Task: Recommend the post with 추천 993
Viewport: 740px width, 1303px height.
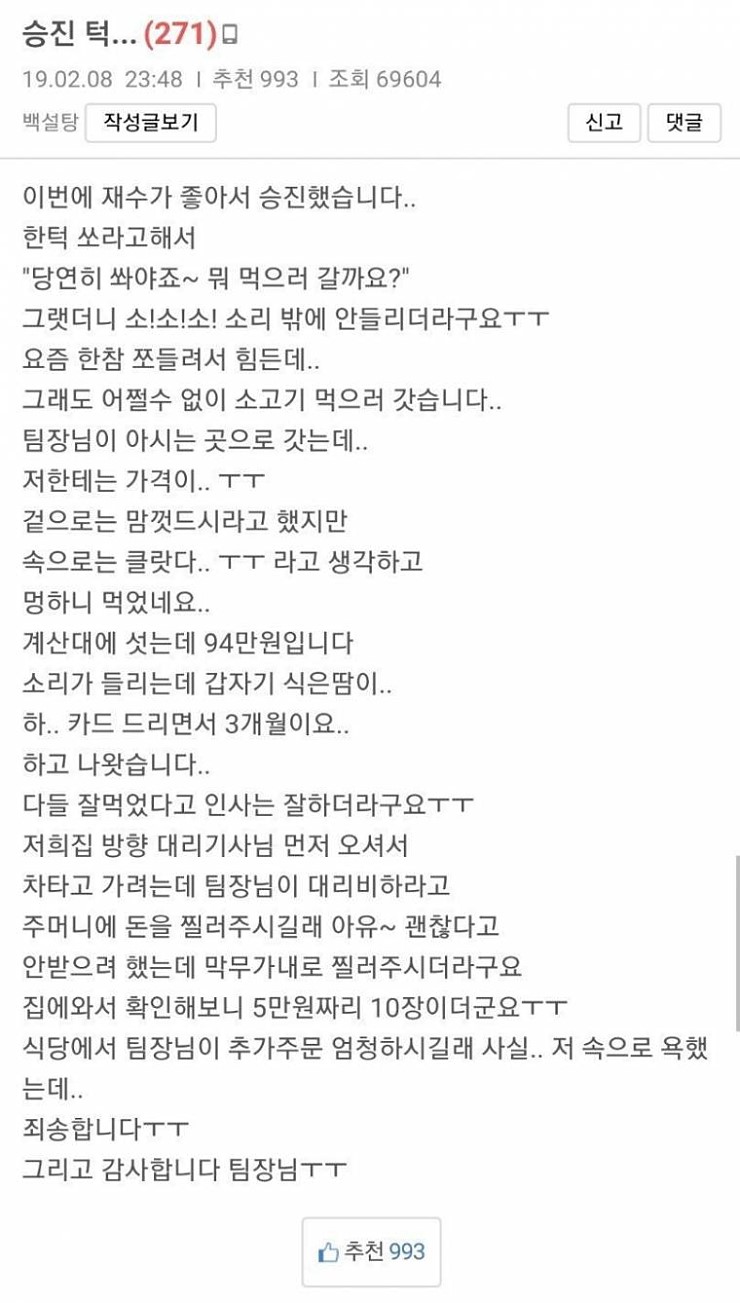Action: coord(371,1251)
